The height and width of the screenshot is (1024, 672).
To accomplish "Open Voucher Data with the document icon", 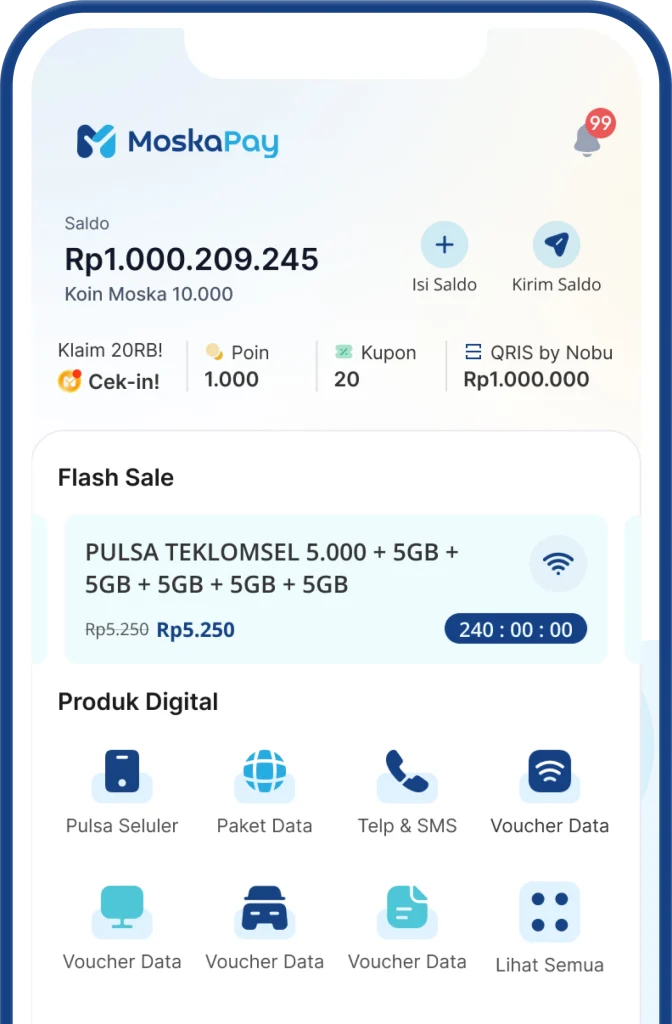I will click(x=407, y=927).
